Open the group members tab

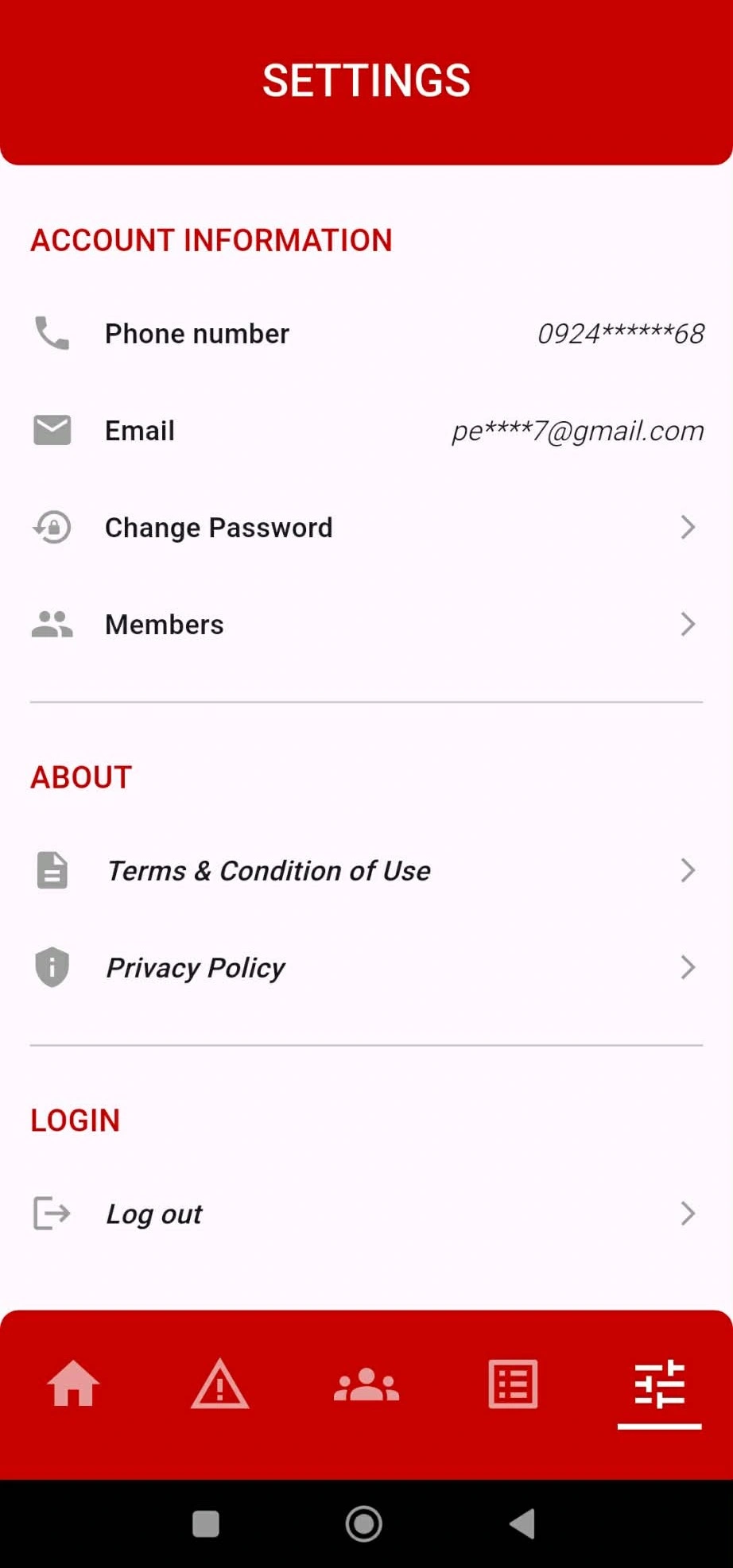click(x=366, y=1384)
